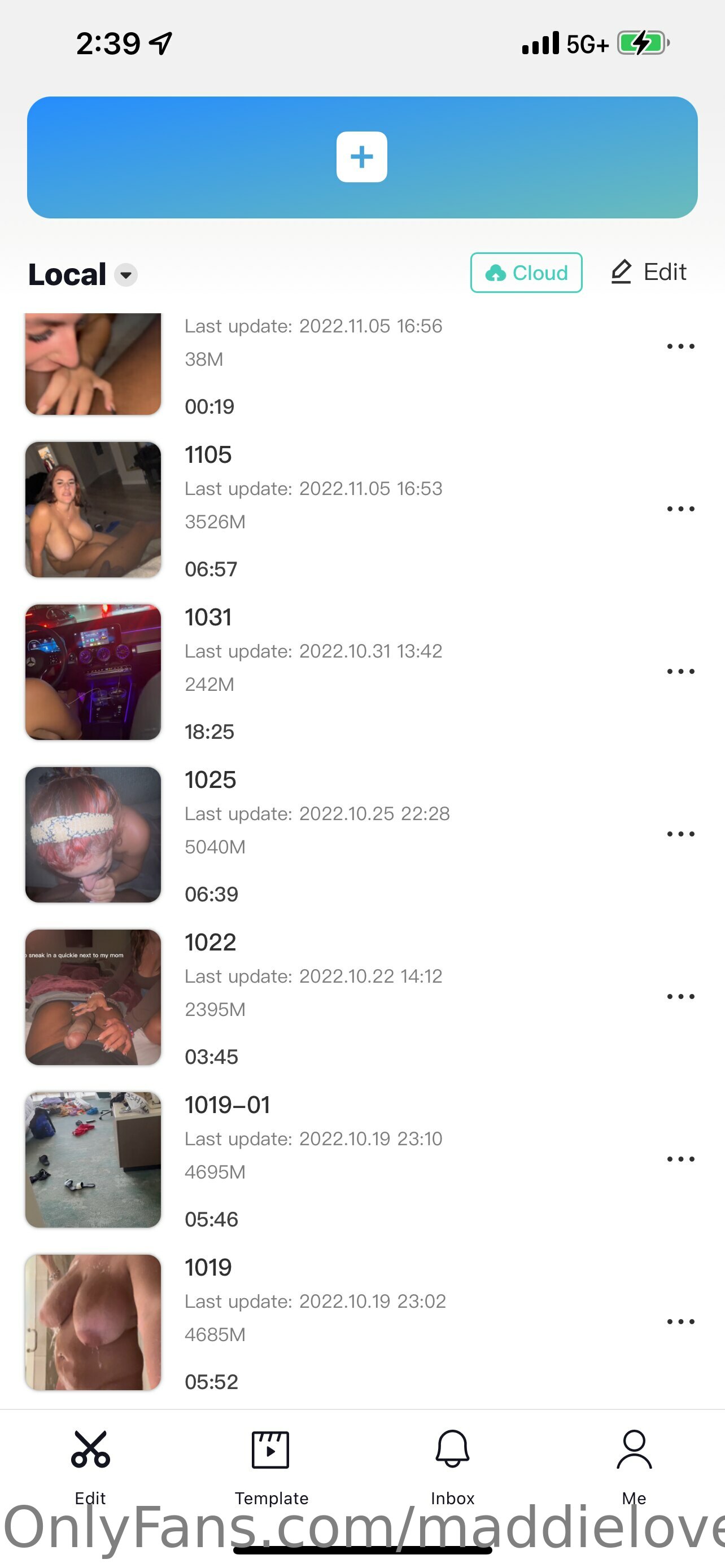Open more options for project 1105
The width and height of the screenshot is (725, 1568).
pos(680,509)
